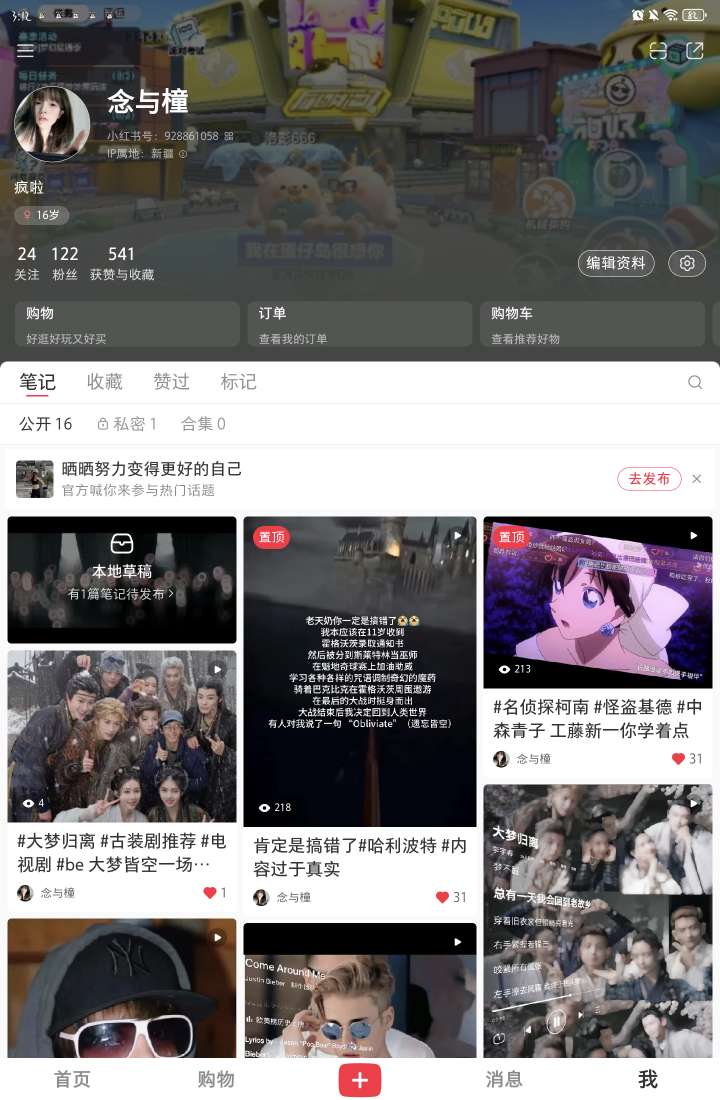Go to the 消息 messages tab
Viewport: 720px width, 1100px height.
pyautogui.click(x=504, y=1079)
